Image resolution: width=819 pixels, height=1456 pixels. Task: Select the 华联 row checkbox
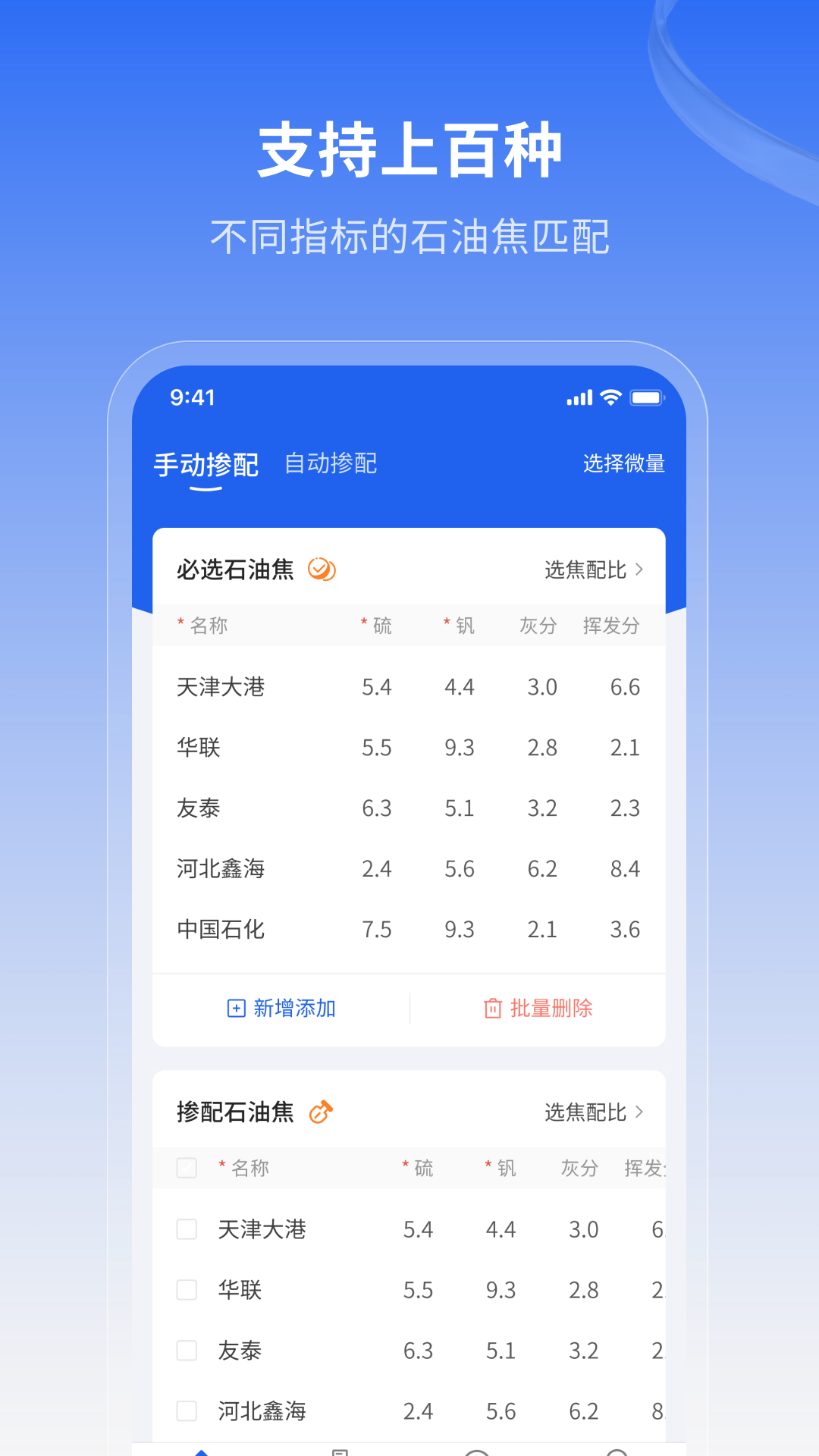click(x=186, y=1289)
